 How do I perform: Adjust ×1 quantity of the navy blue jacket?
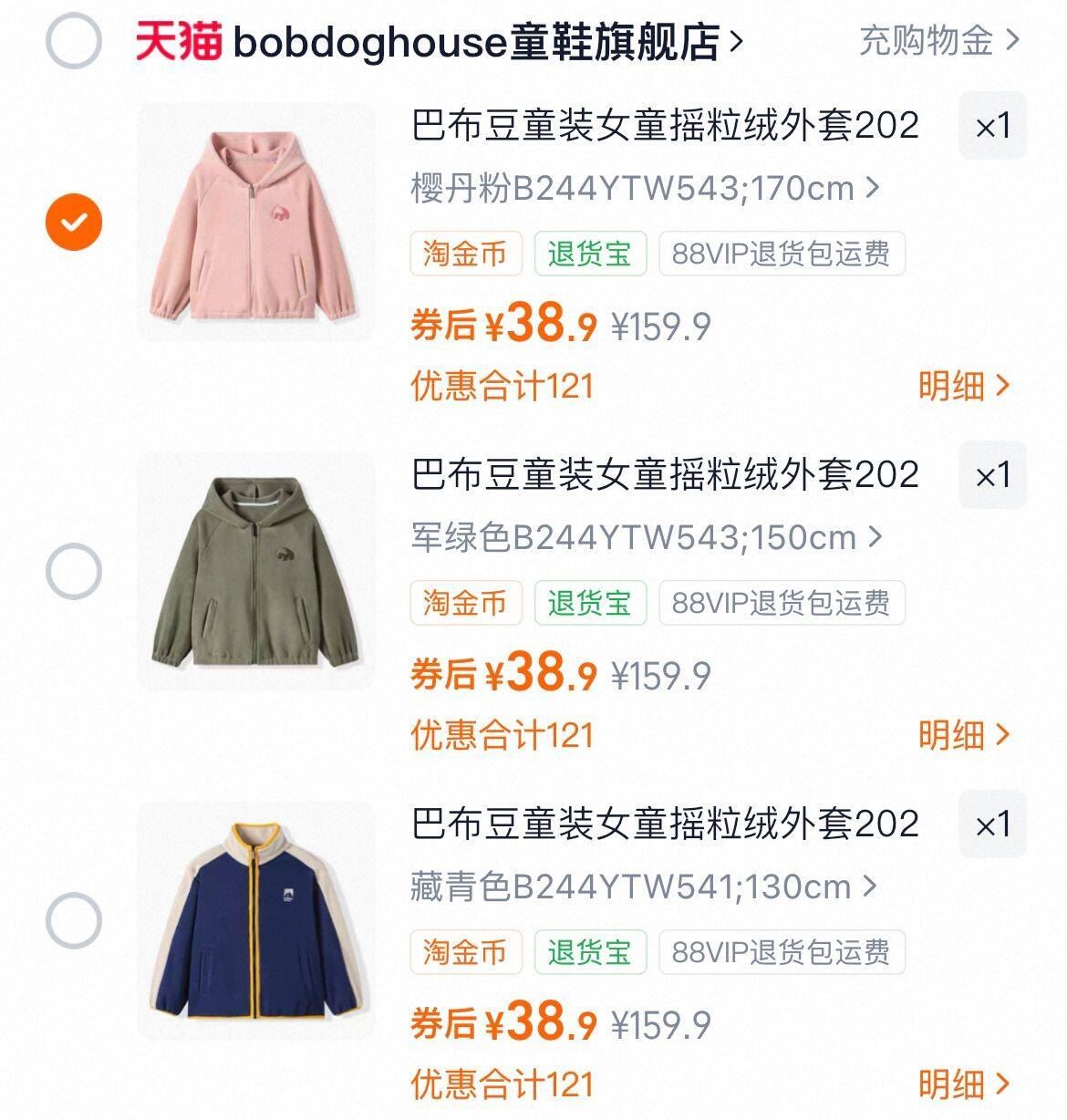992,824
